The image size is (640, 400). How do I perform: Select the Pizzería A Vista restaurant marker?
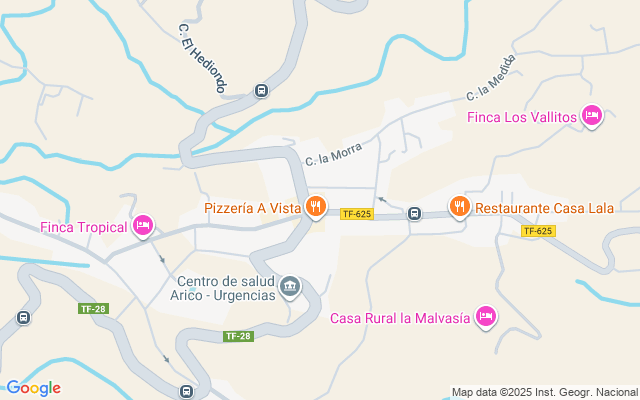coord(315,207)
